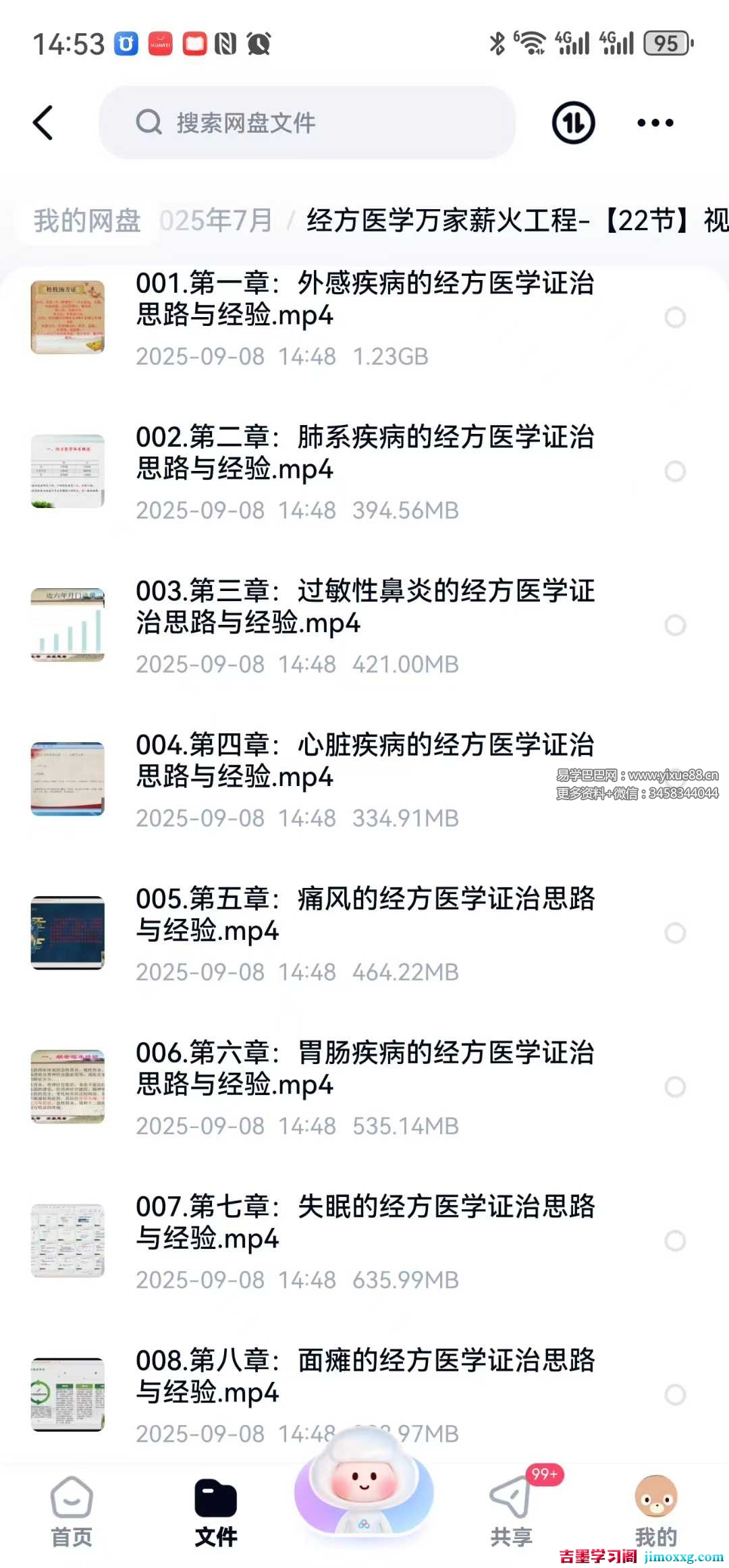Switch to the 文件 tab
Viewport: 729px width, 1568px height.
point(216,1511)
